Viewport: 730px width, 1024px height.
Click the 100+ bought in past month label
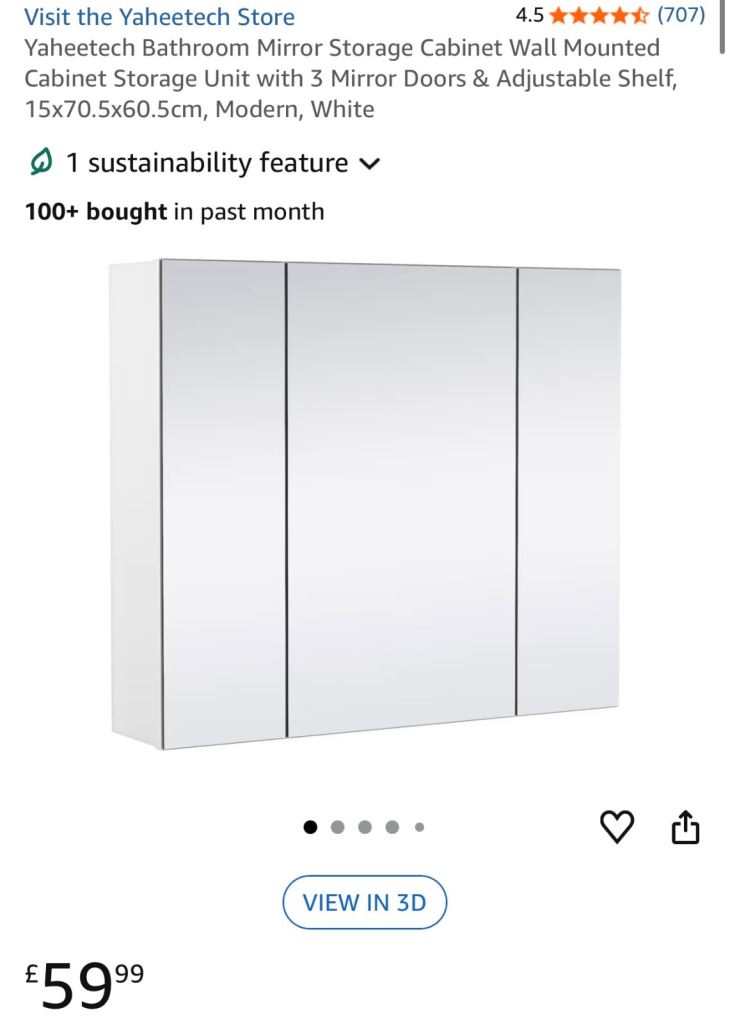pyautogui.click(x=175, y=211)
